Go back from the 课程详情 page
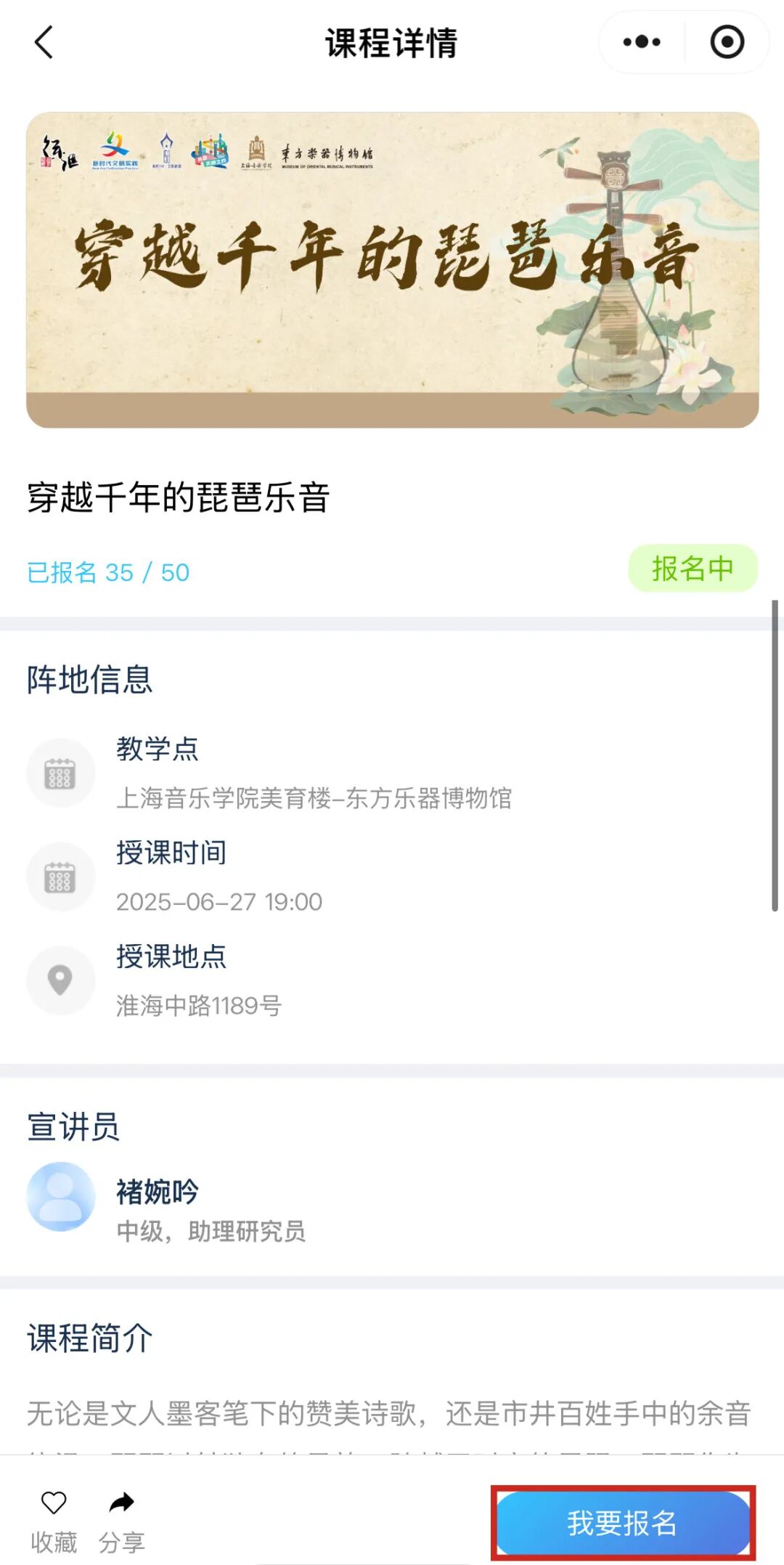784x1565 pixels. pyautogui.click(x=44, y=42)
